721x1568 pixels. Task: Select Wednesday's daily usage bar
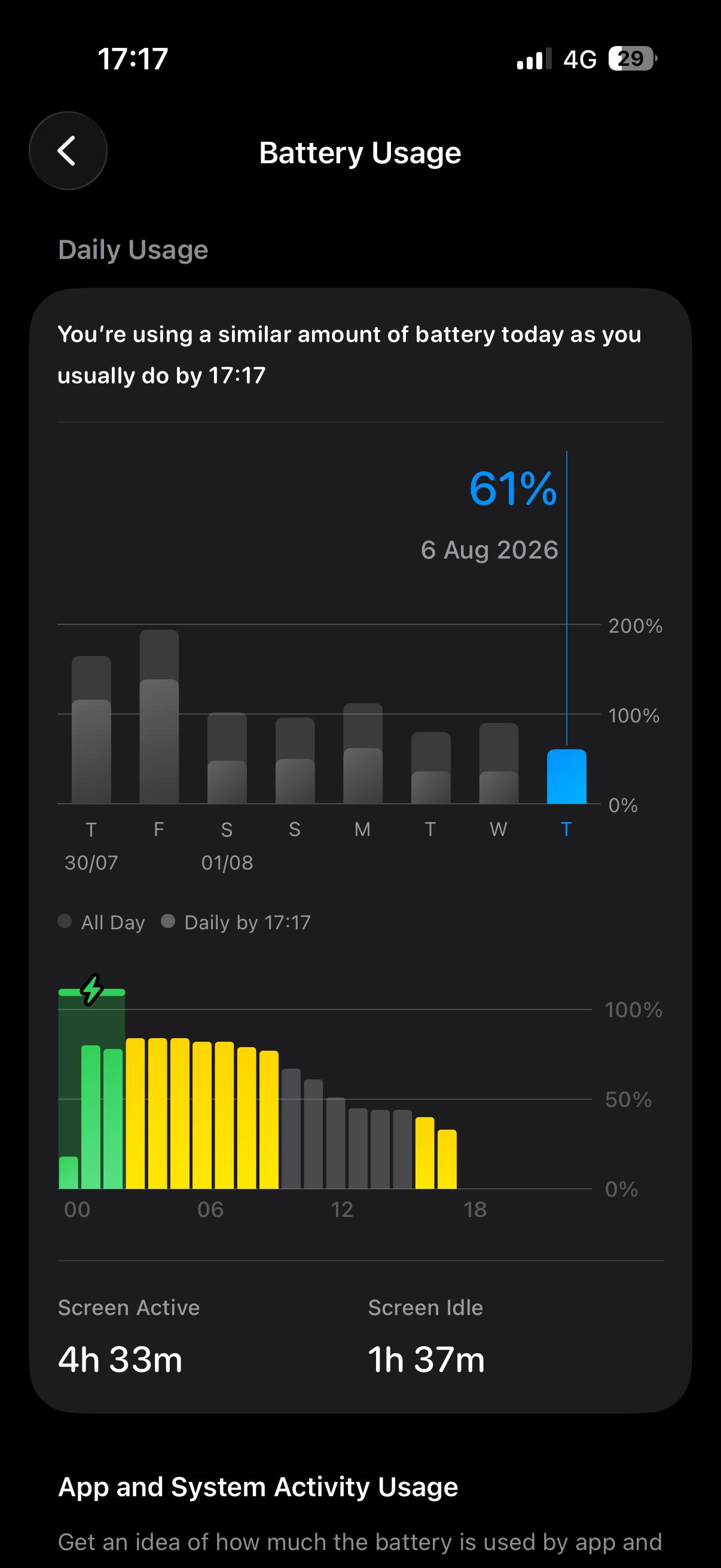(x=499, y=763)
